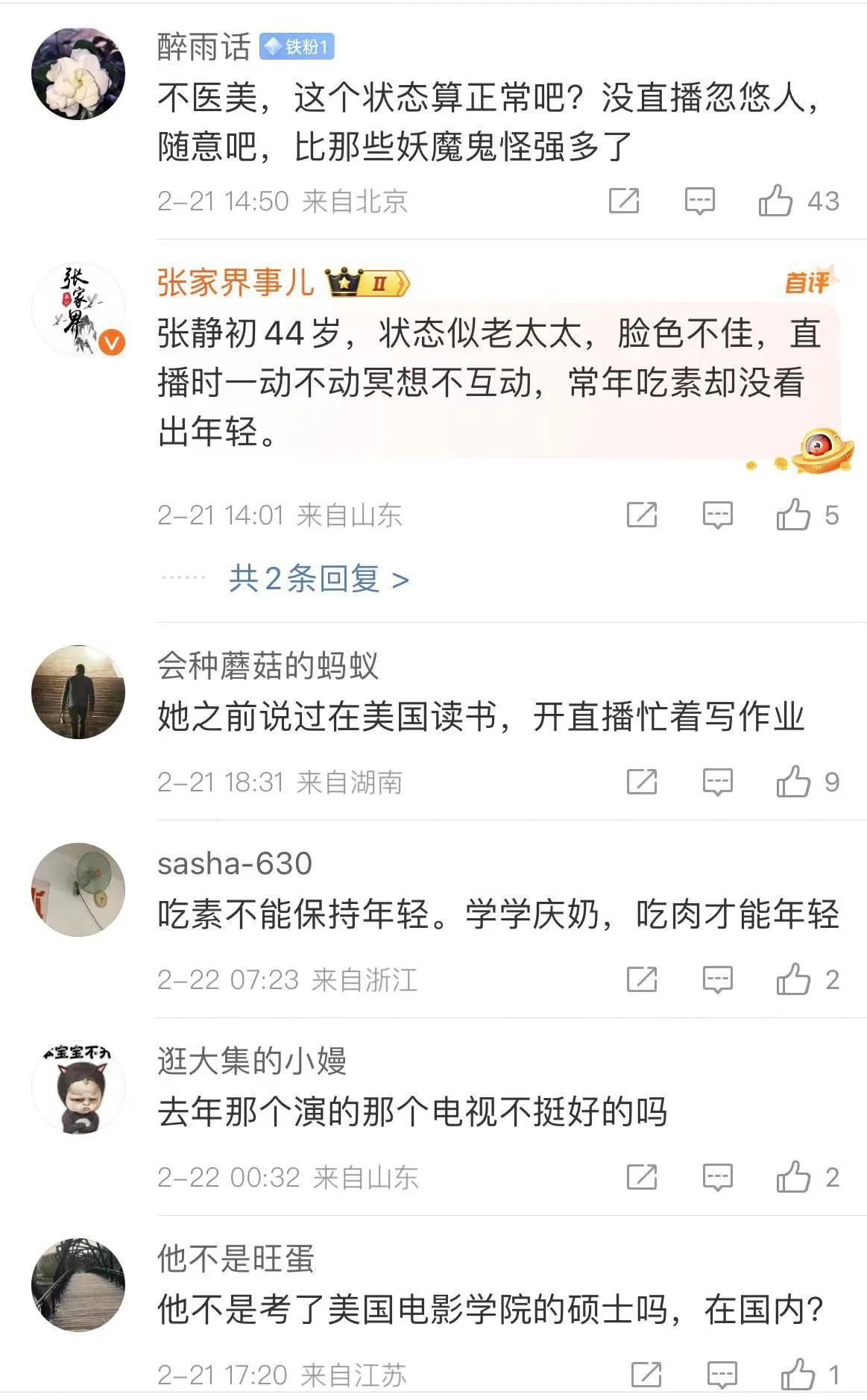Reply to 他不是旺蛋's comment
This screenshot has height=1400, width=867.
coord(721,1374)
